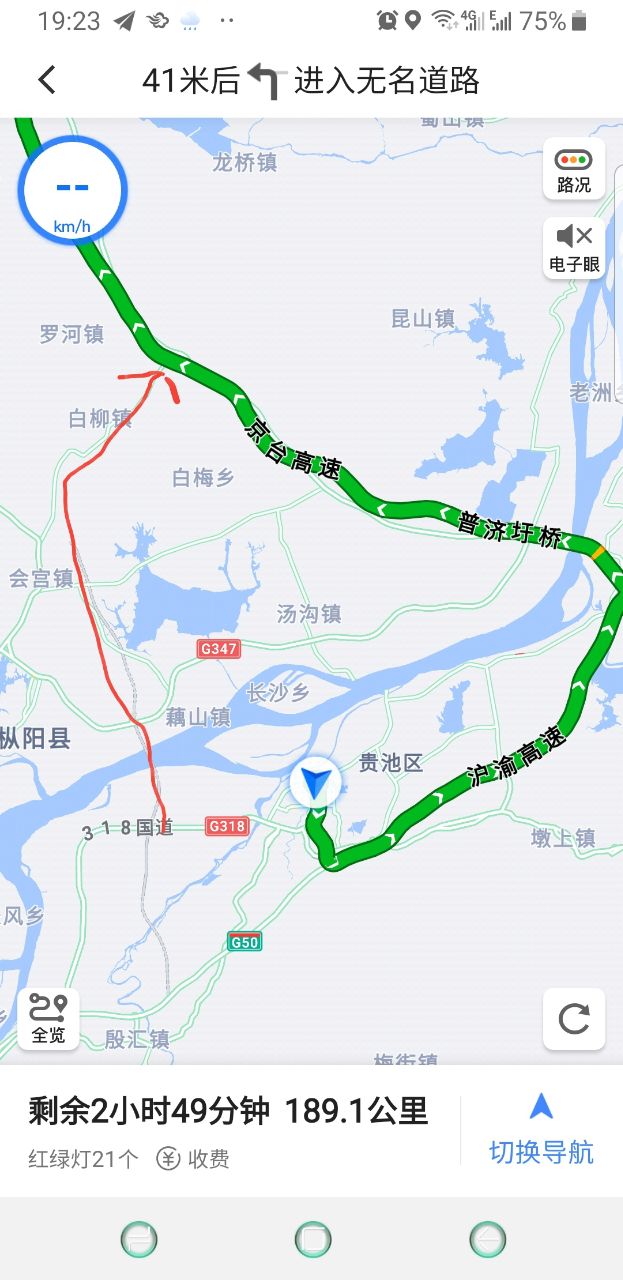Go back using the top-left arrow
The height and width of the screenshot is (1280, 623).
point(47,80)
